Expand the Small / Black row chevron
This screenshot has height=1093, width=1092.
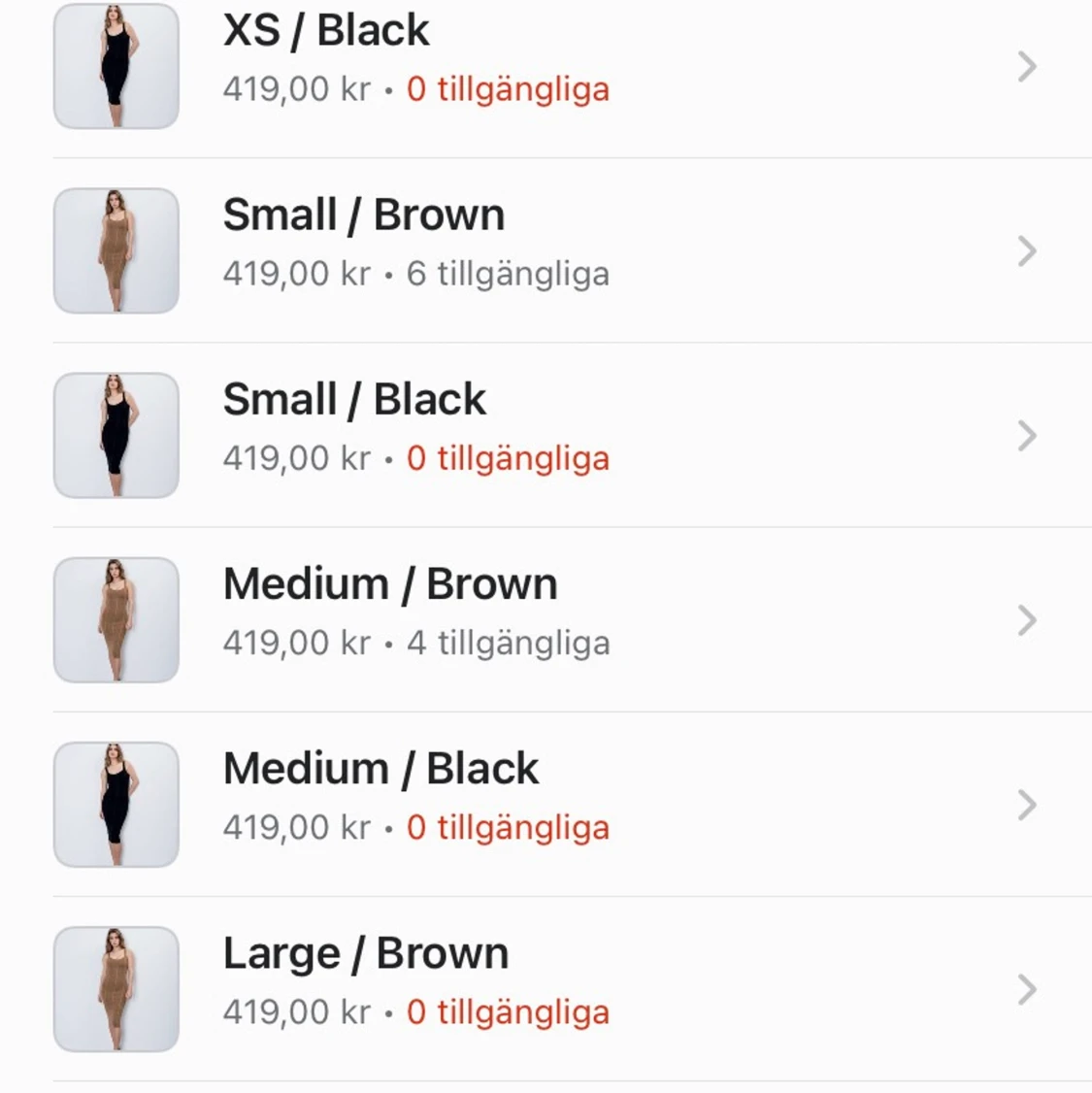(1026, 435)
